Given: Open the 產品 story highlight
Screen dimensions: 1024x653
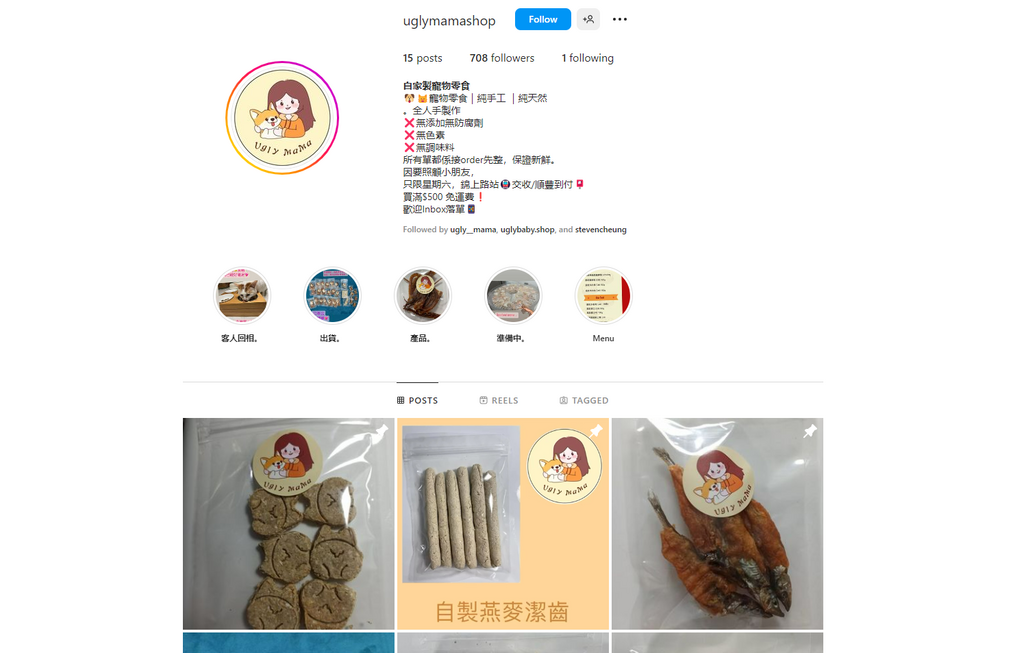Looking at the screenshot, I should pyautogui.click(x=422, y=296).
